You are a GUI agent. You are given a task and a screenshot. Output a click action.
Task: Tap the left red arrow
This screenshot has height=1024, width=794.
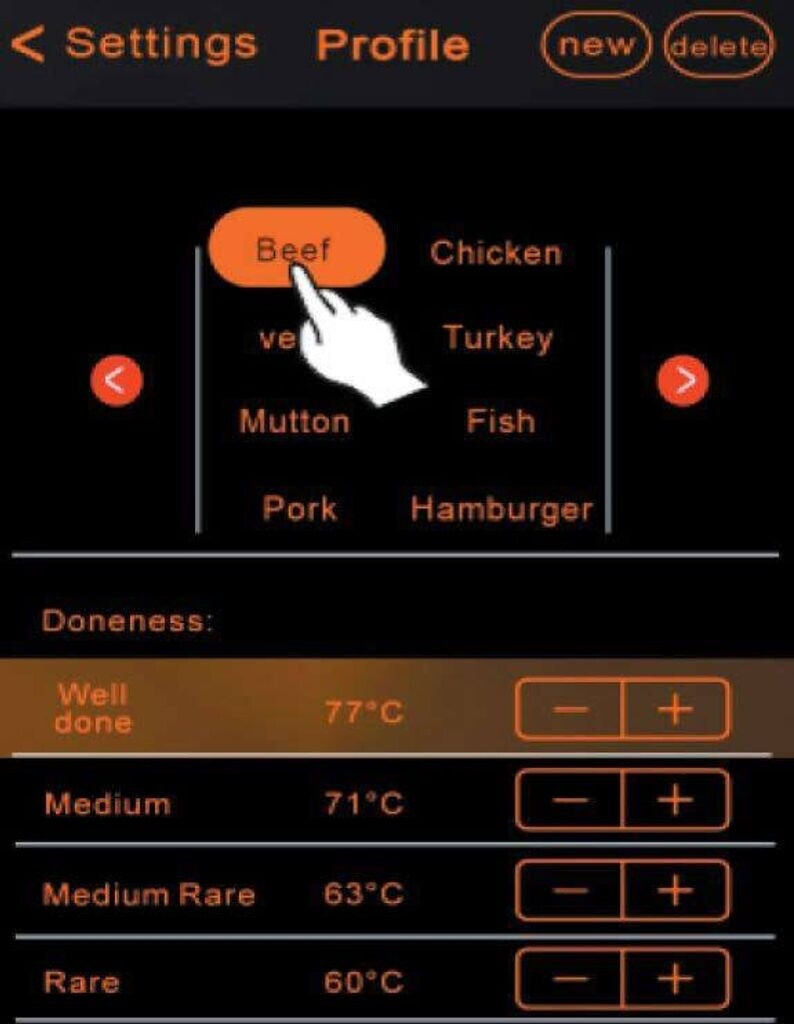(x=116, y=381)
